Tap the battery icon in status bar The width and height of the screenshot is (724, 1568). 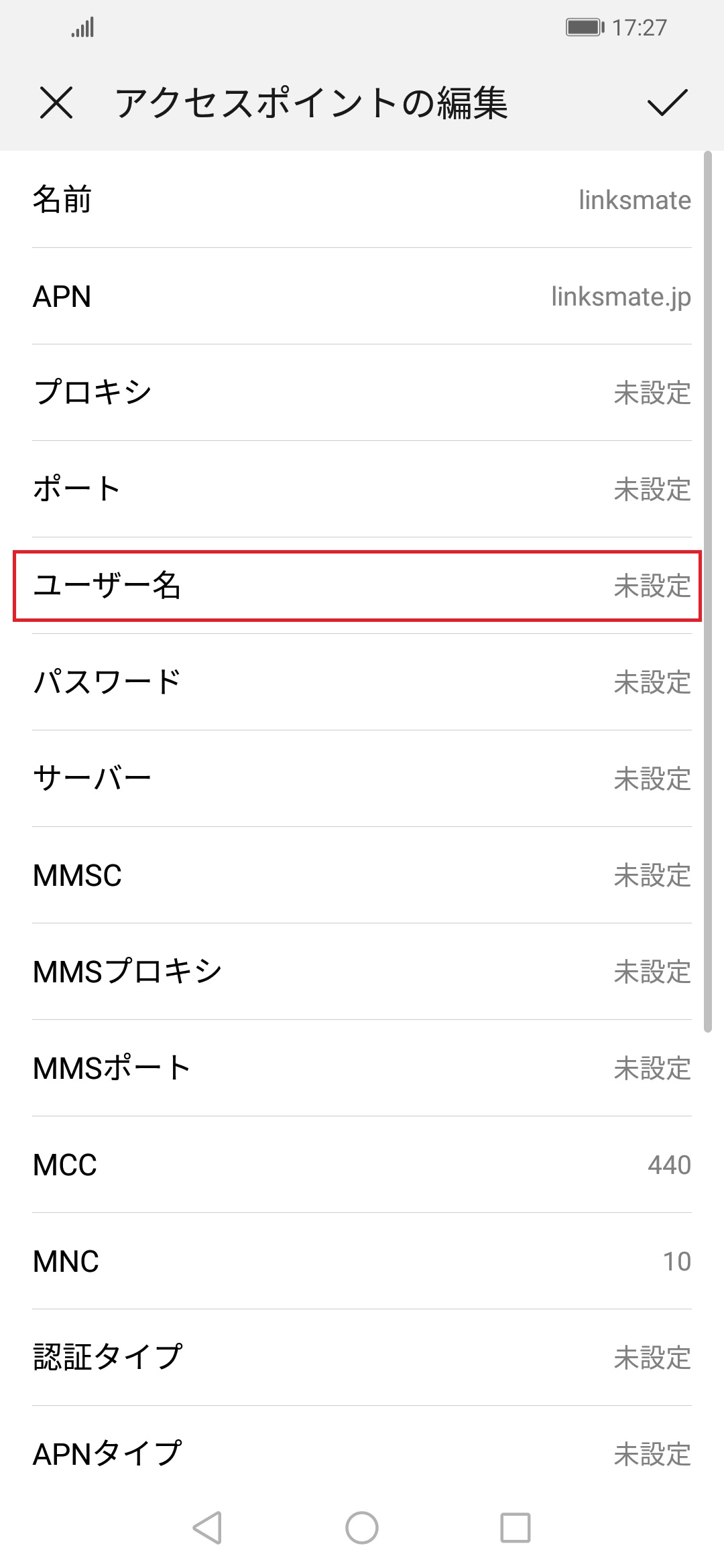(x=585, y=27)
